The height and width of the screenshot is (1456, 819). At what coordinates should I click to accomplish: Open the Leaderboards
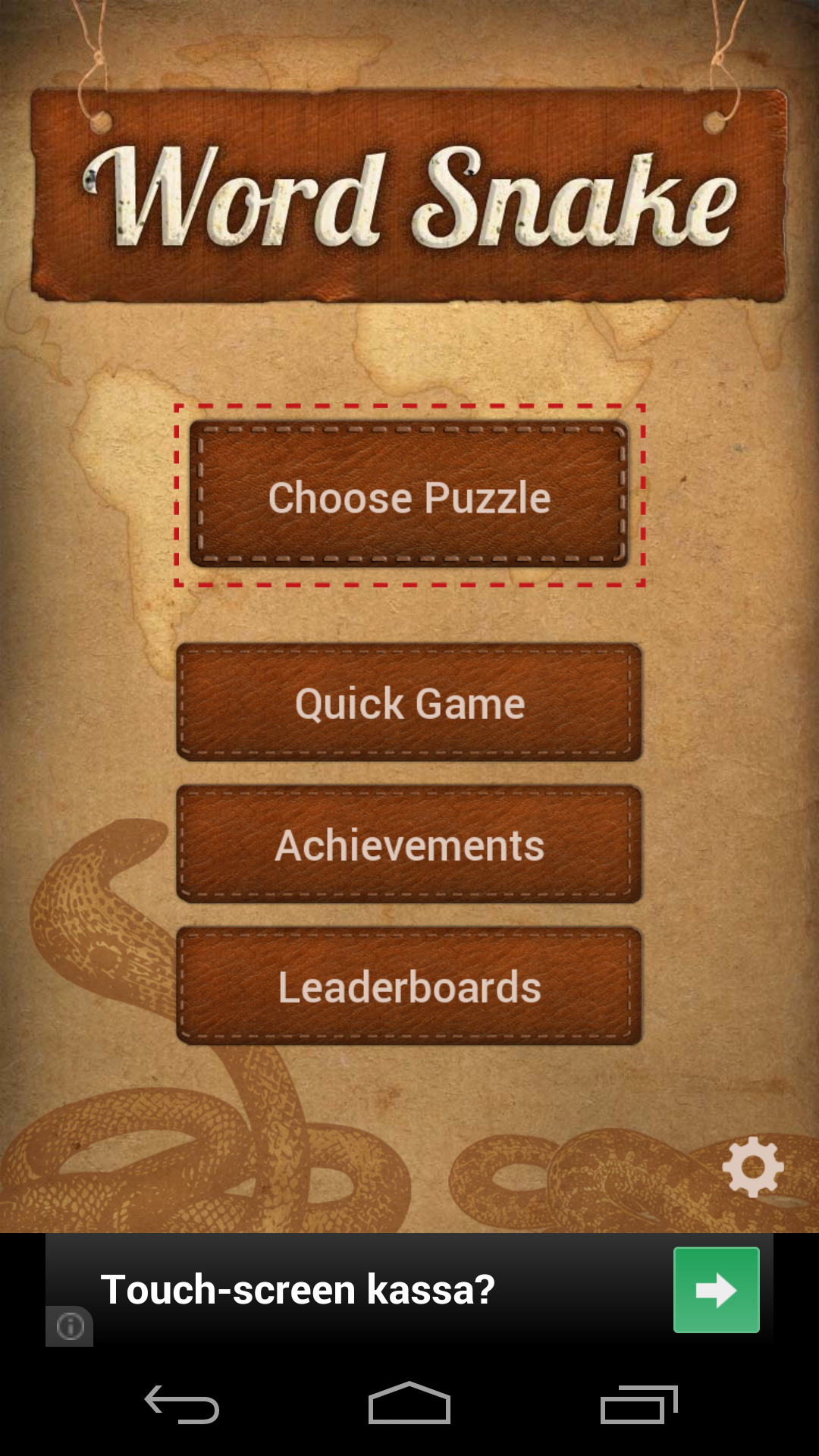409,986
